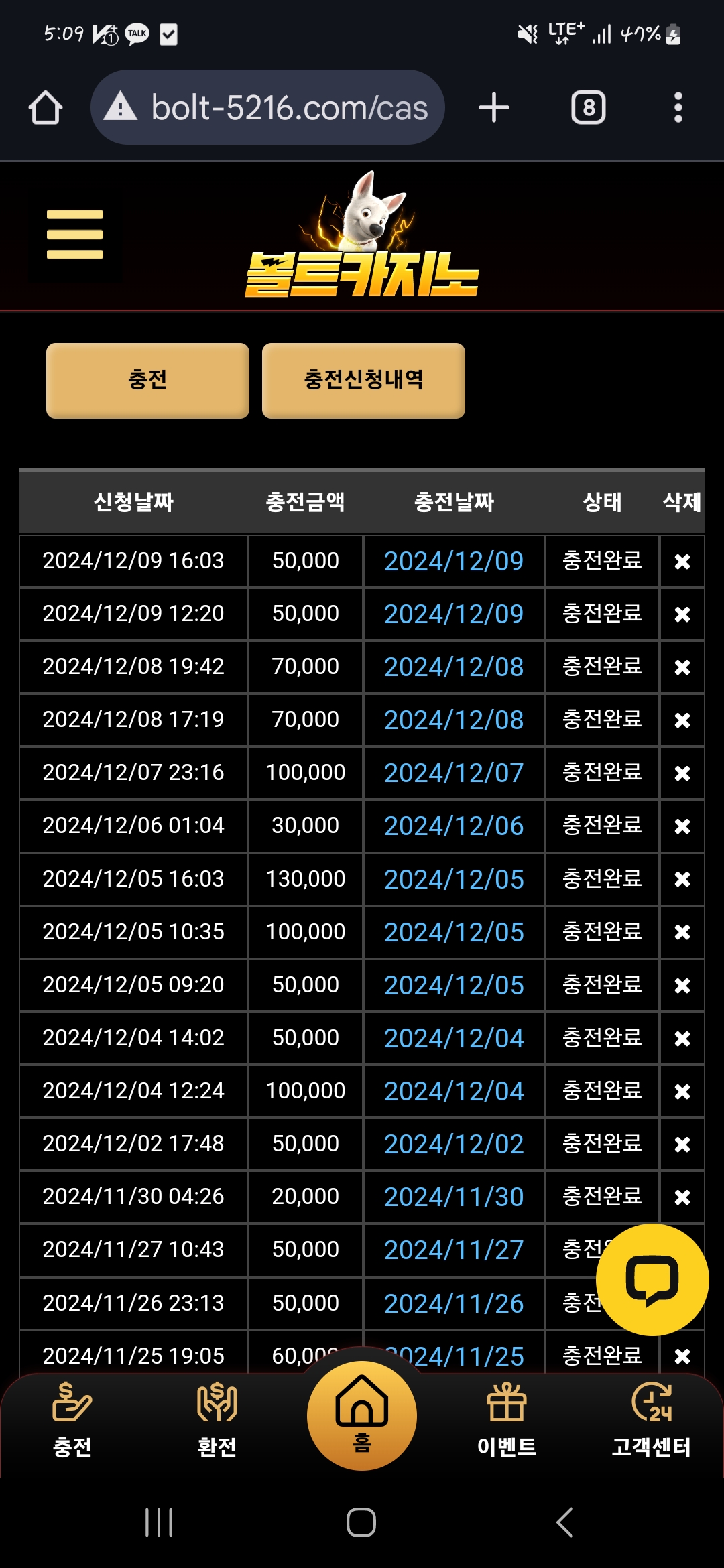
Task: Delete the 2024/12/04 12:24 entry
Action: 682,1092
